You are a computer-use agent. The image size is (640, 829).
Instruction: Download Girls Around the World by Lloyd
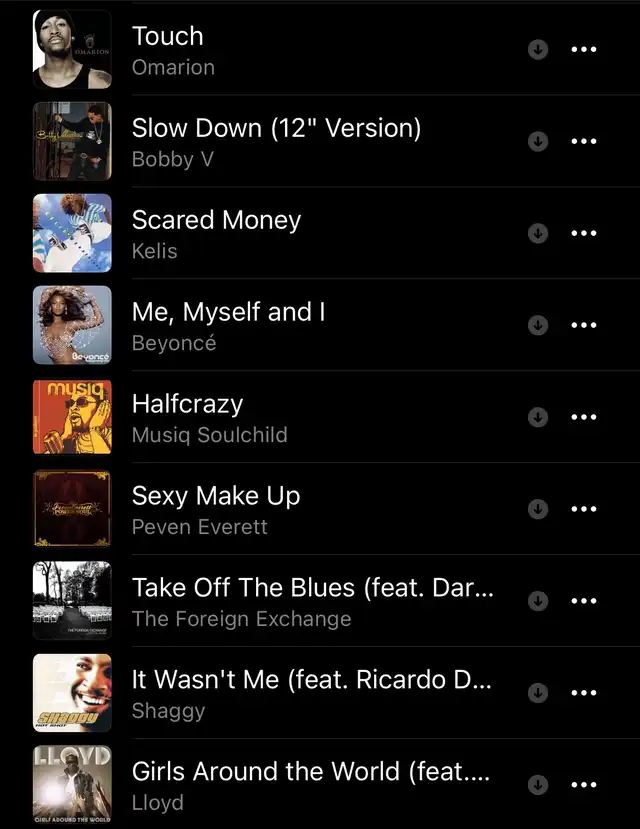[x=538, y=785]
